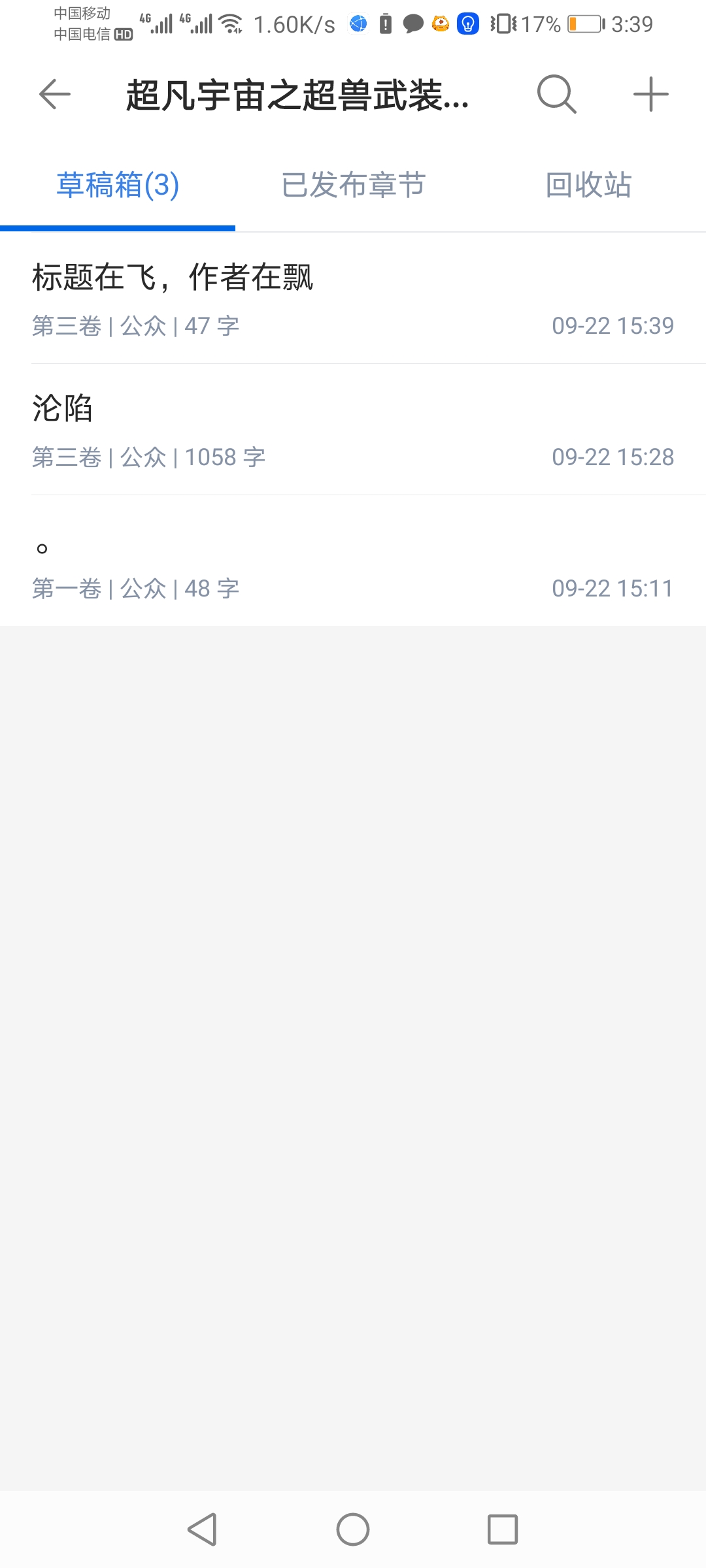
Task: Select the 草稿箱(3) tab
Action: [x=118, y=185]
